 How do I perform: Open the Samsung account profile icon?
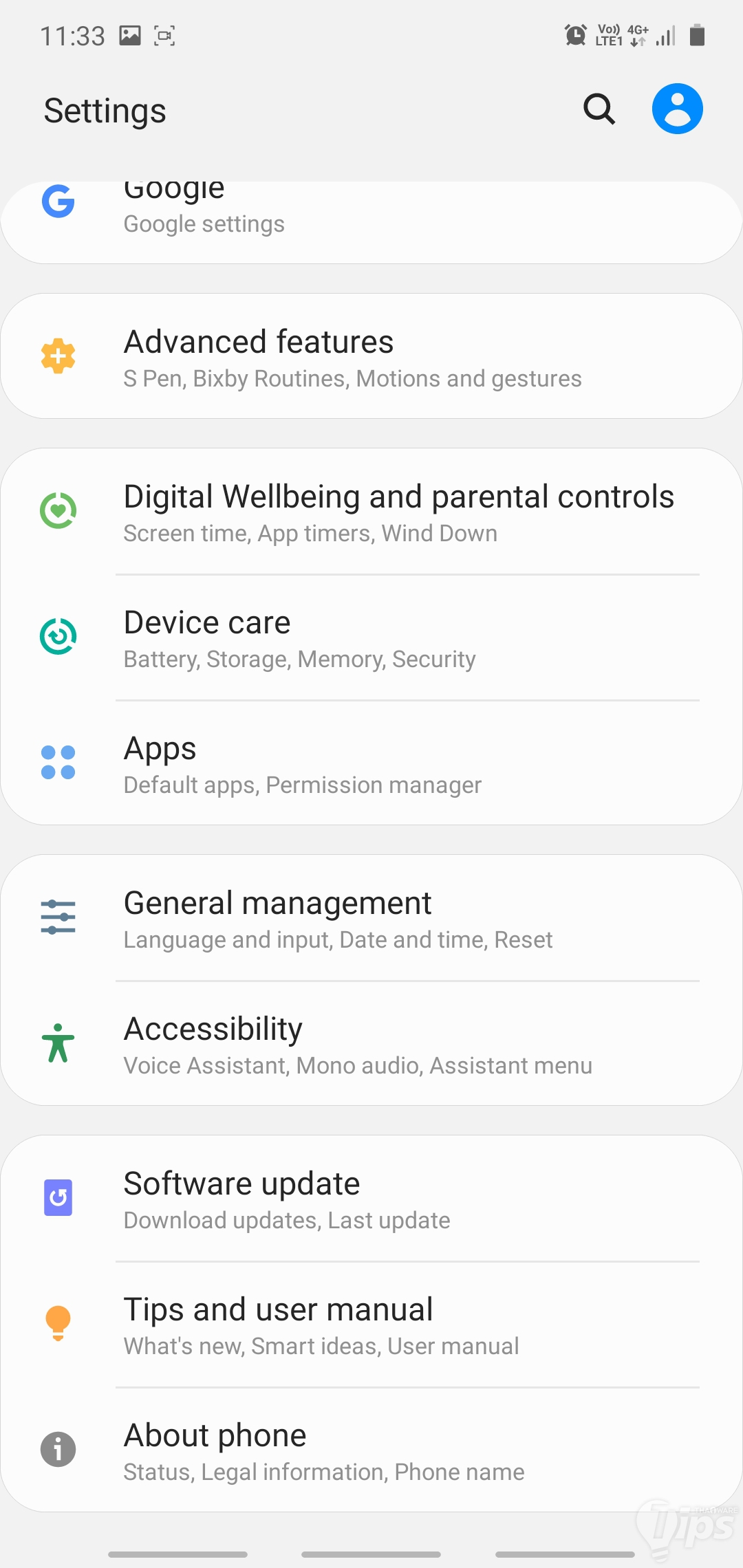677,109
